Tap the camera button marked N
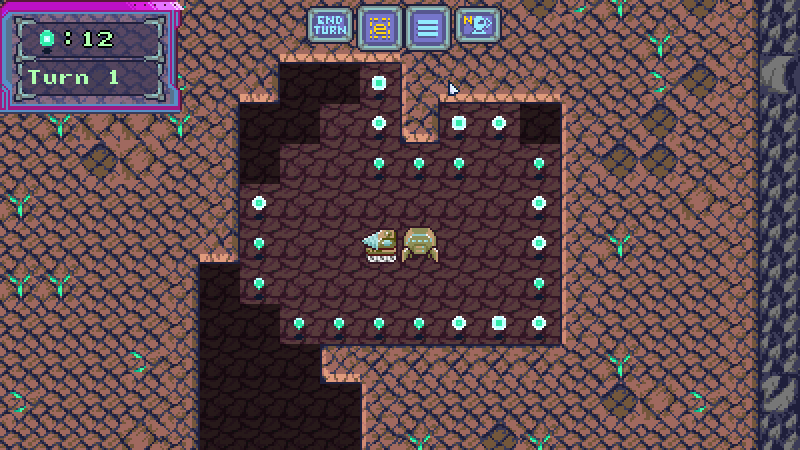This screenshot has height=450, width=800. click(x=478, y=25)
